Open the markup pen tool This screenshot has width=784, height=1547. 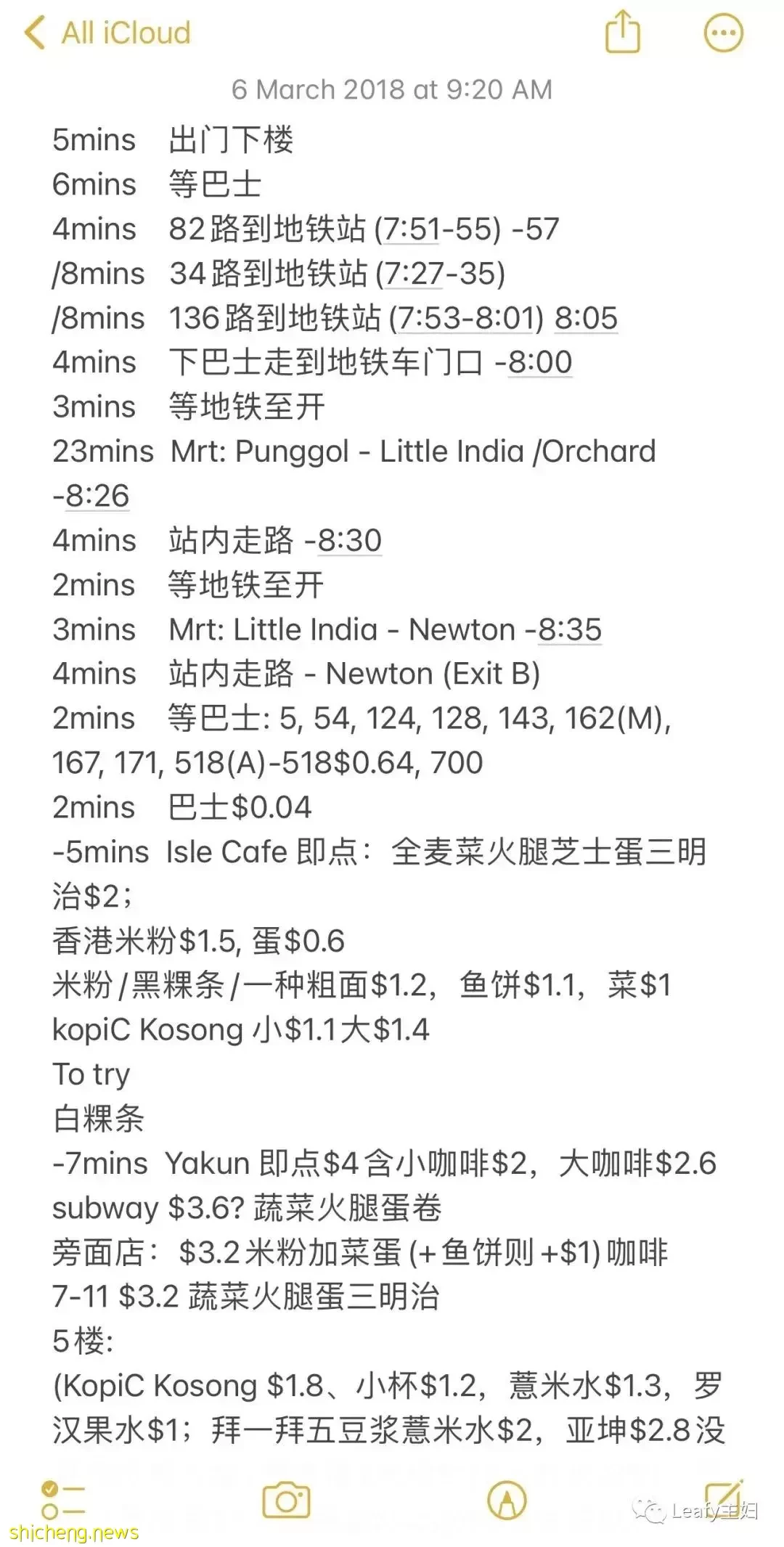507,1500
